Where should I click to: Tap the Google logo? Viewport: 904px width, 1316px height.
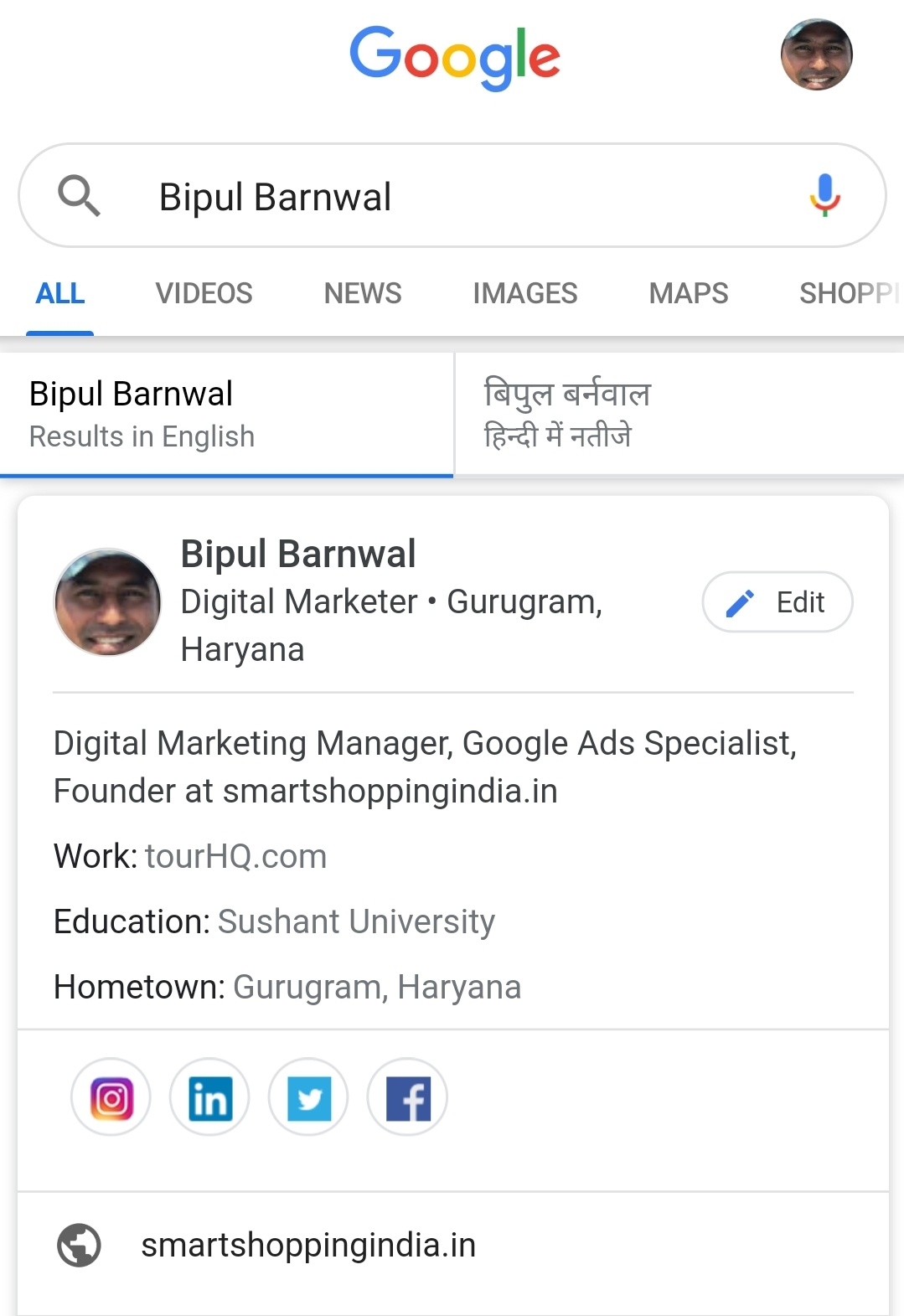pyautogui.click(x=454, y=56)
